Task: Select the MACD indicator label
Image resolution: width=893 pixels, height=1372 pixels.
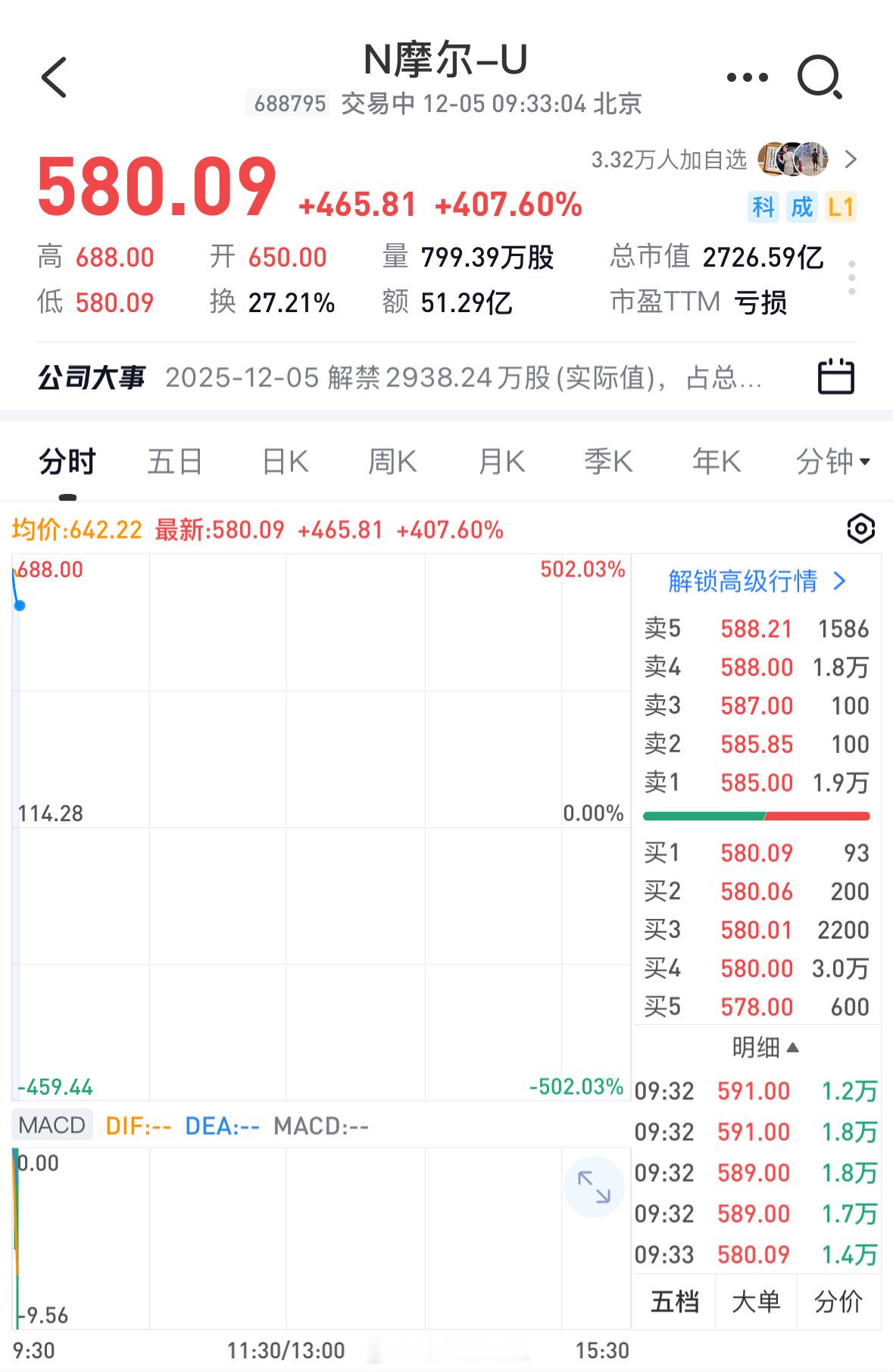Action: point(51,1125)
